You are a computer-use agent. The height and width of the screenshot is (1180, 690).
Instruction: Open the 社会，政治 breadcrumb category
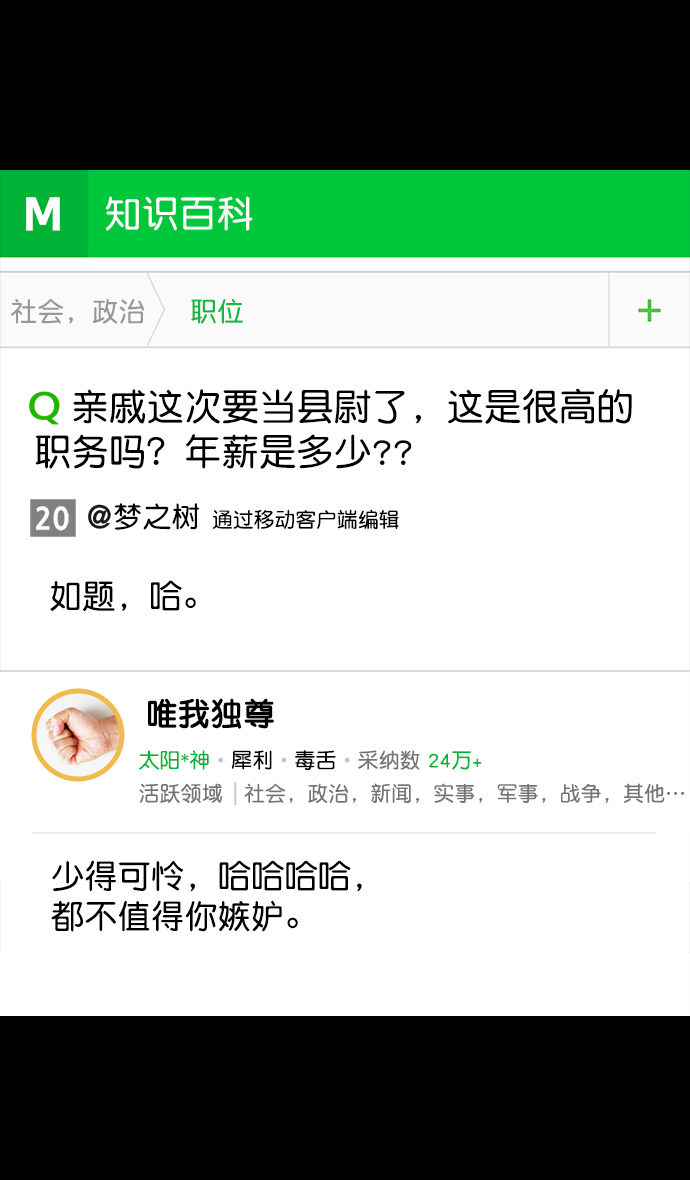coord(77,311)
